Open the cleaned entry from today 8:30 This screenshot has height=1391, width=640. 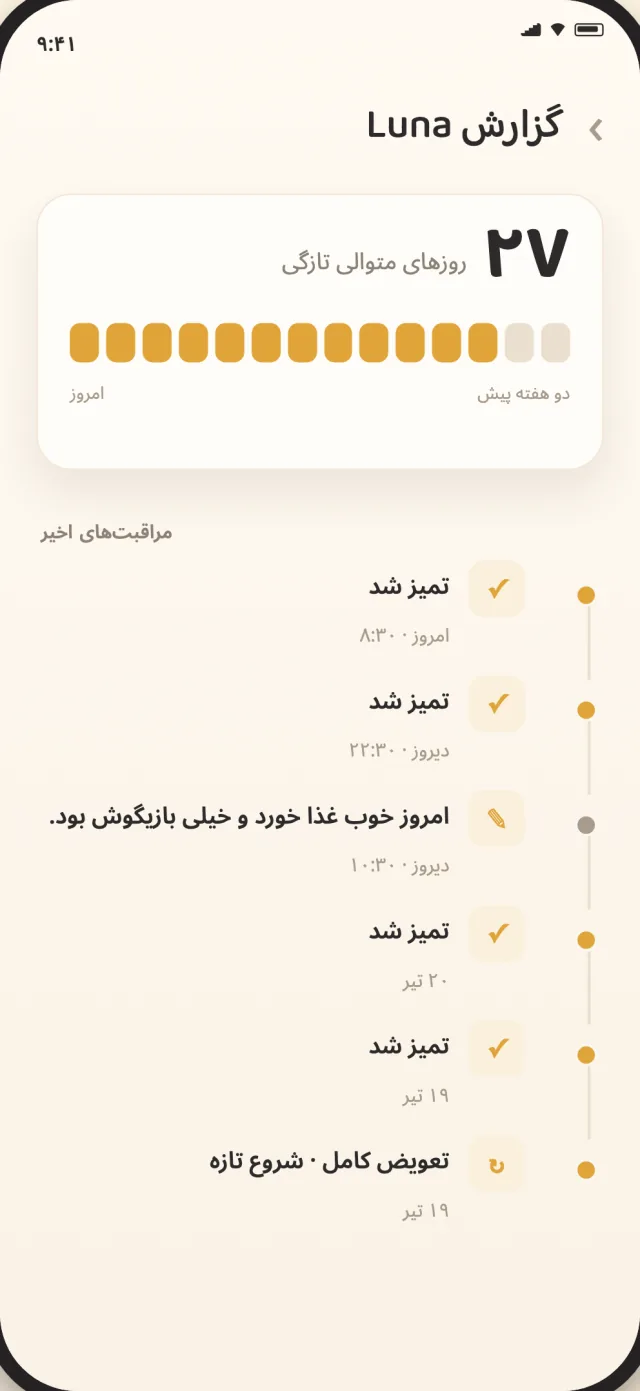click(320, 606)
